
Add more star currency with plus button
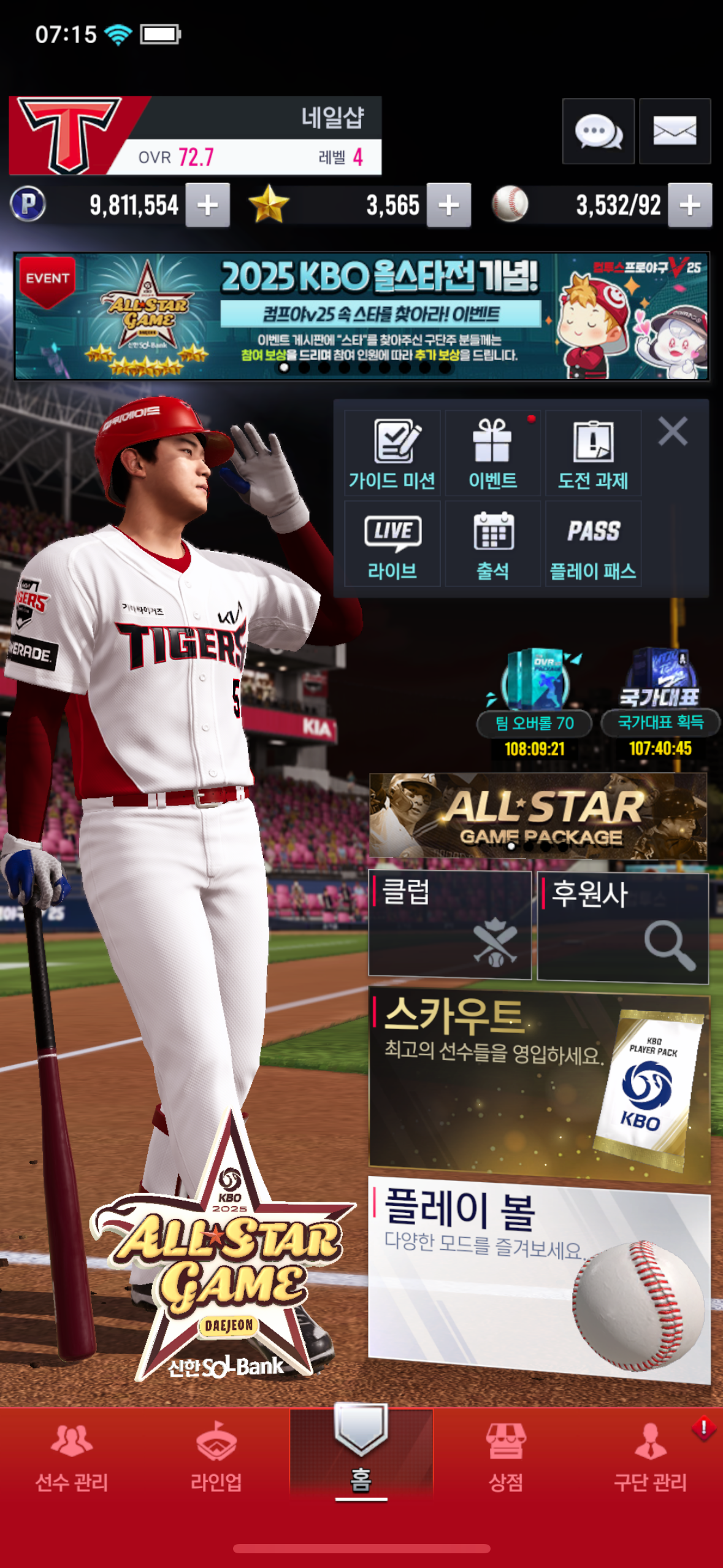click(449, 205)
